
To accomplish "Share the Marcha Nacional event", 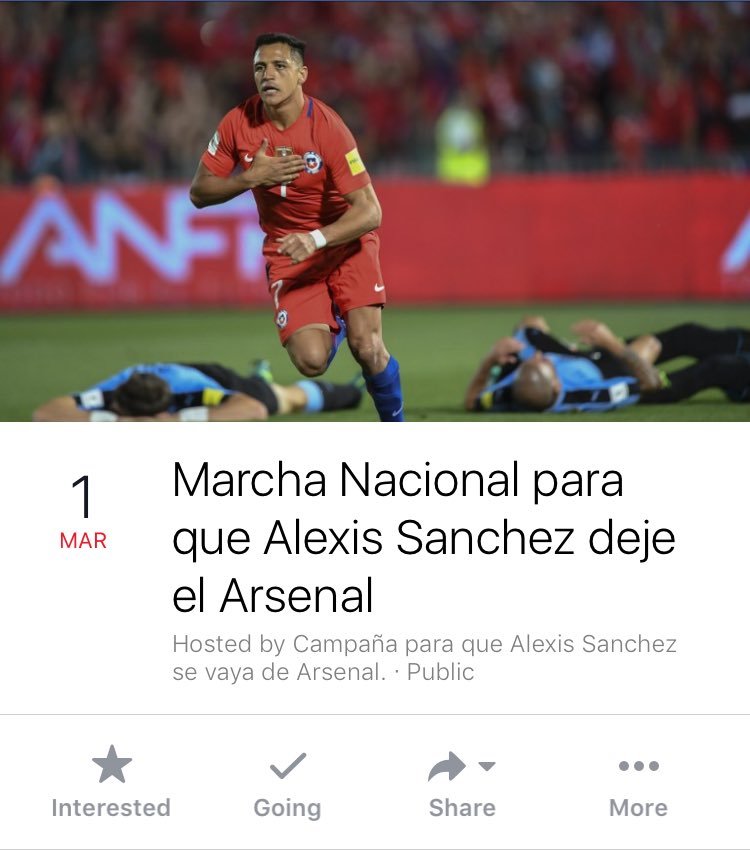I will 461,783.
